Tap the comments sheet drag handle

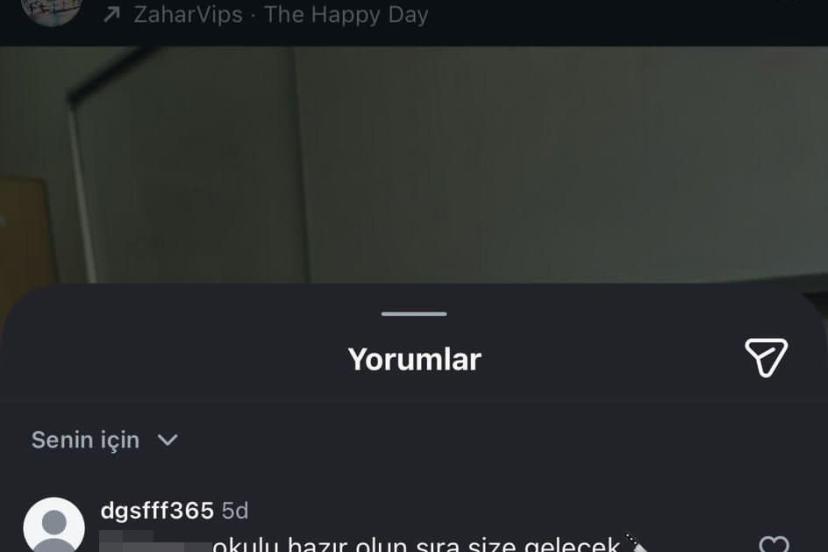(414, 314)
